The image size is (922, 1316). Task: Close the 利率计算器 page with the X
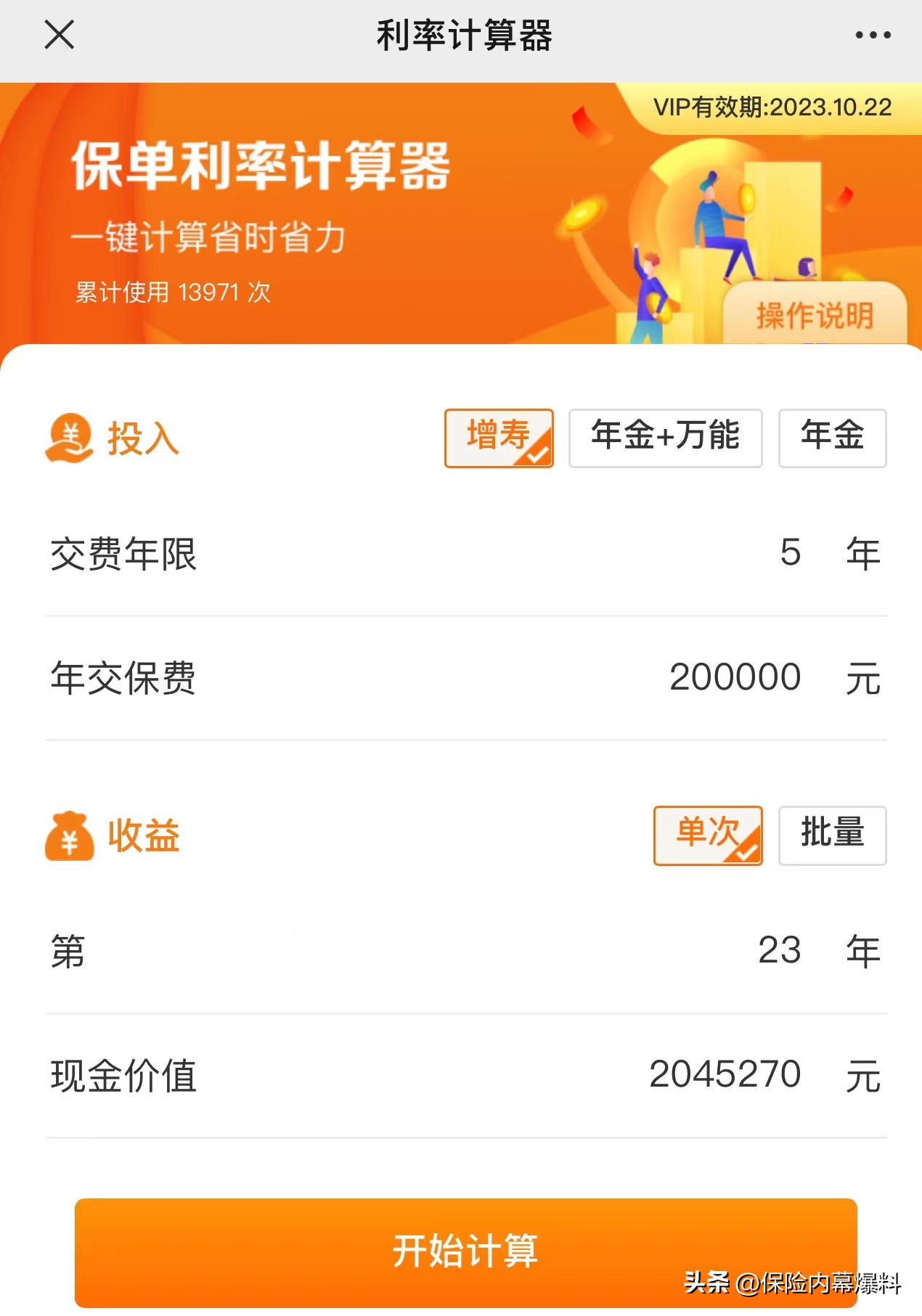click(x=60, y=34)
